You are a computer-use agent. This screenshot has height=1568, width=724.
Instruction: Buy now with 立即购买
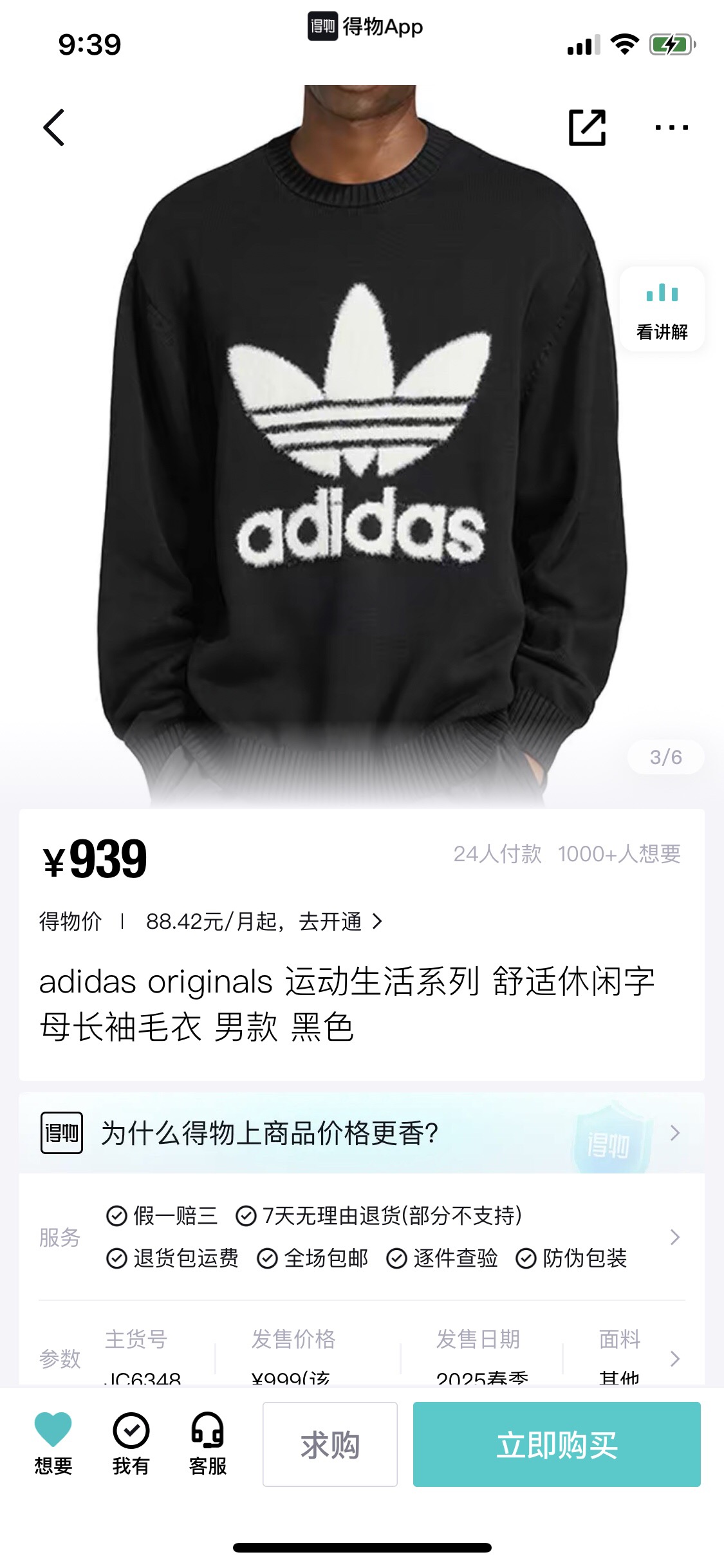(557, 1444)
